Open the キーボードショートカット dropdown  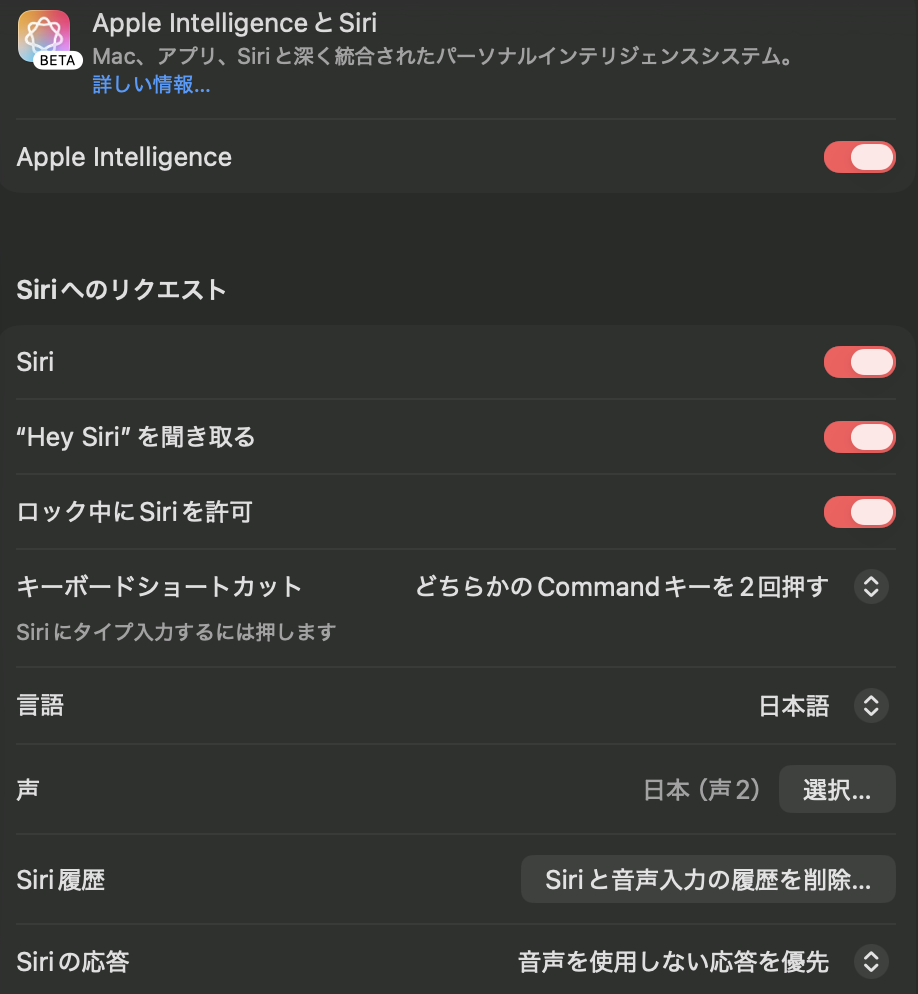[x=870, y=587]
